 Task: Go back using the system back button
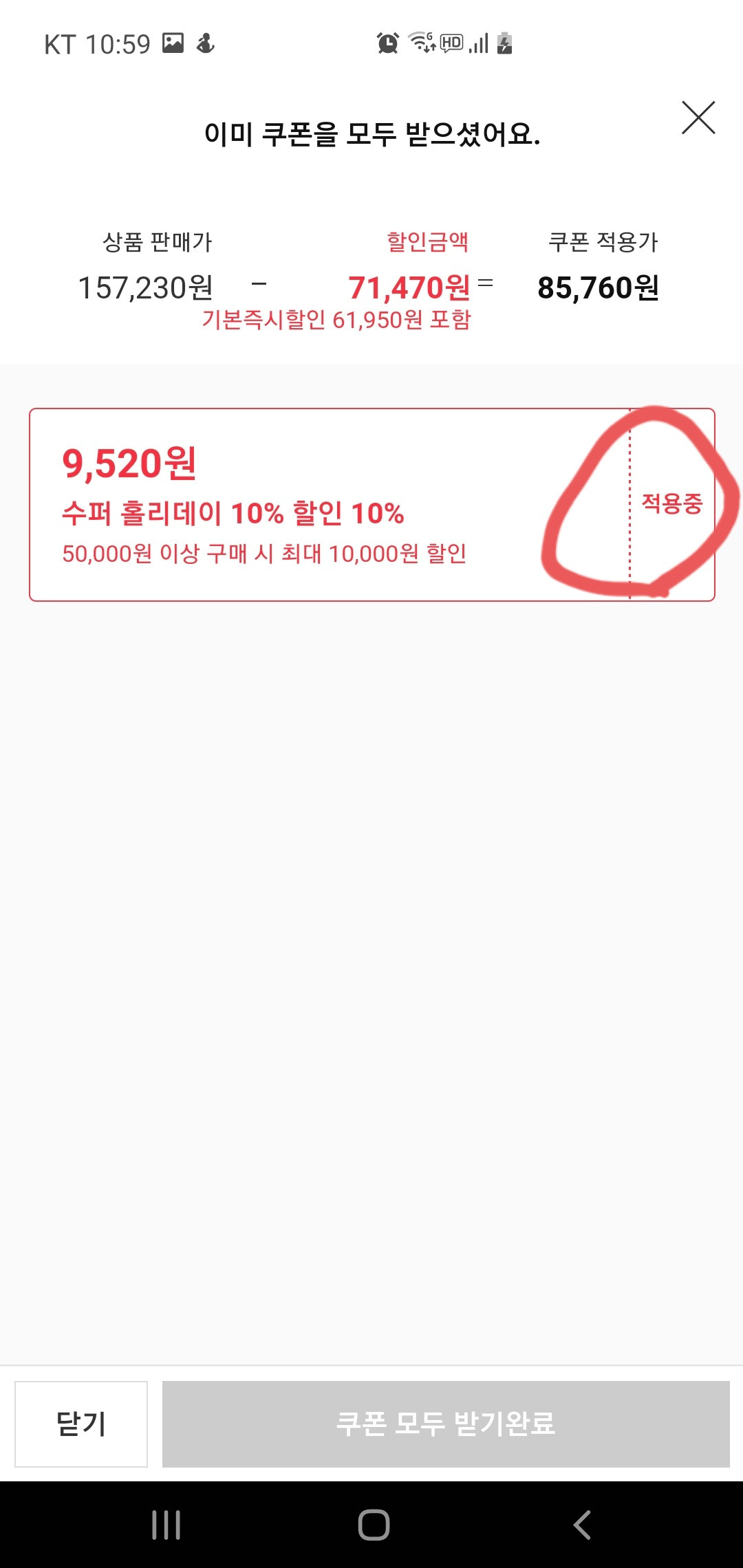(x=582, y=1525)
